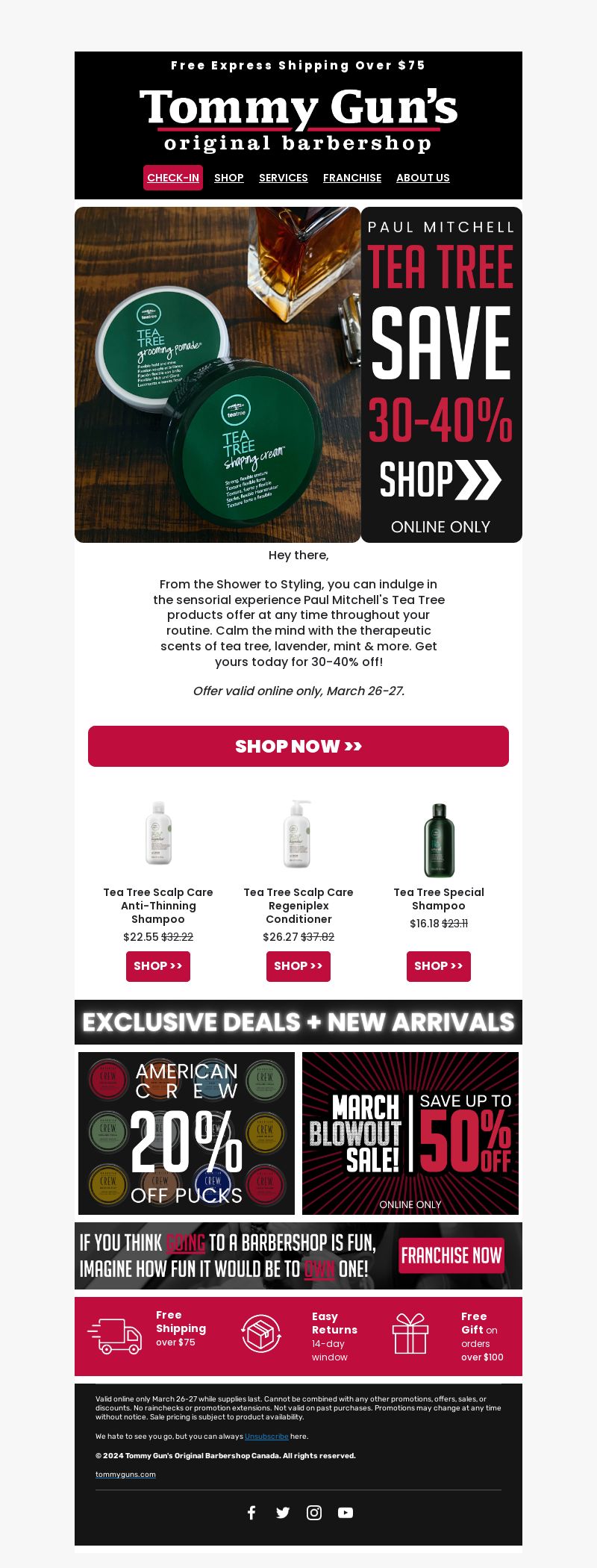Open the SHOP navigation link
597x1568 pixels.
229,178
